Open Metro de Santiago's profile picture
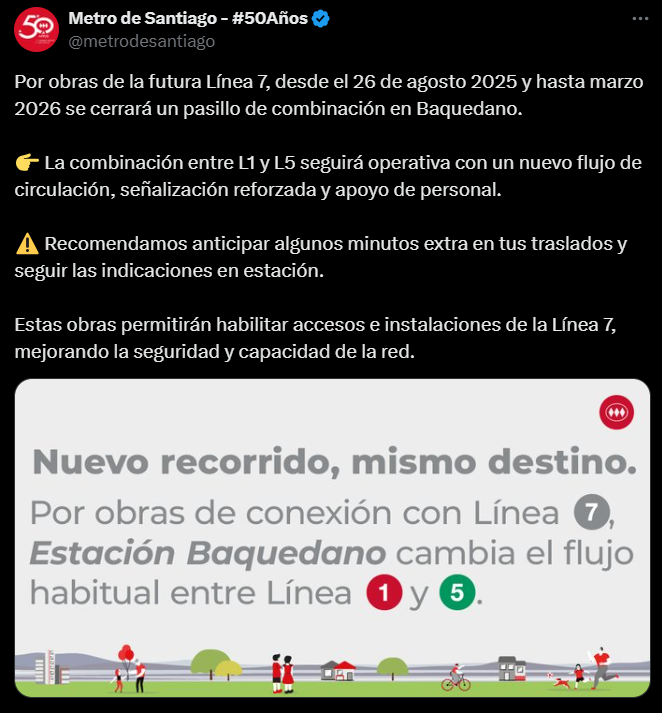 36,29
